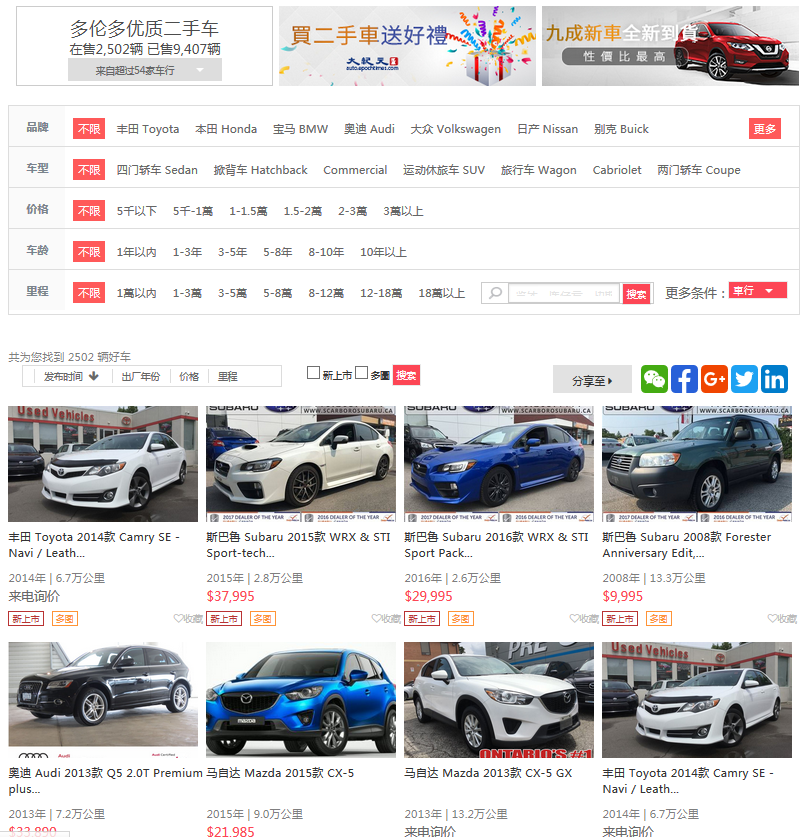Tap the keyword search input box
This screenshot has height=837, width=802.
563,293
